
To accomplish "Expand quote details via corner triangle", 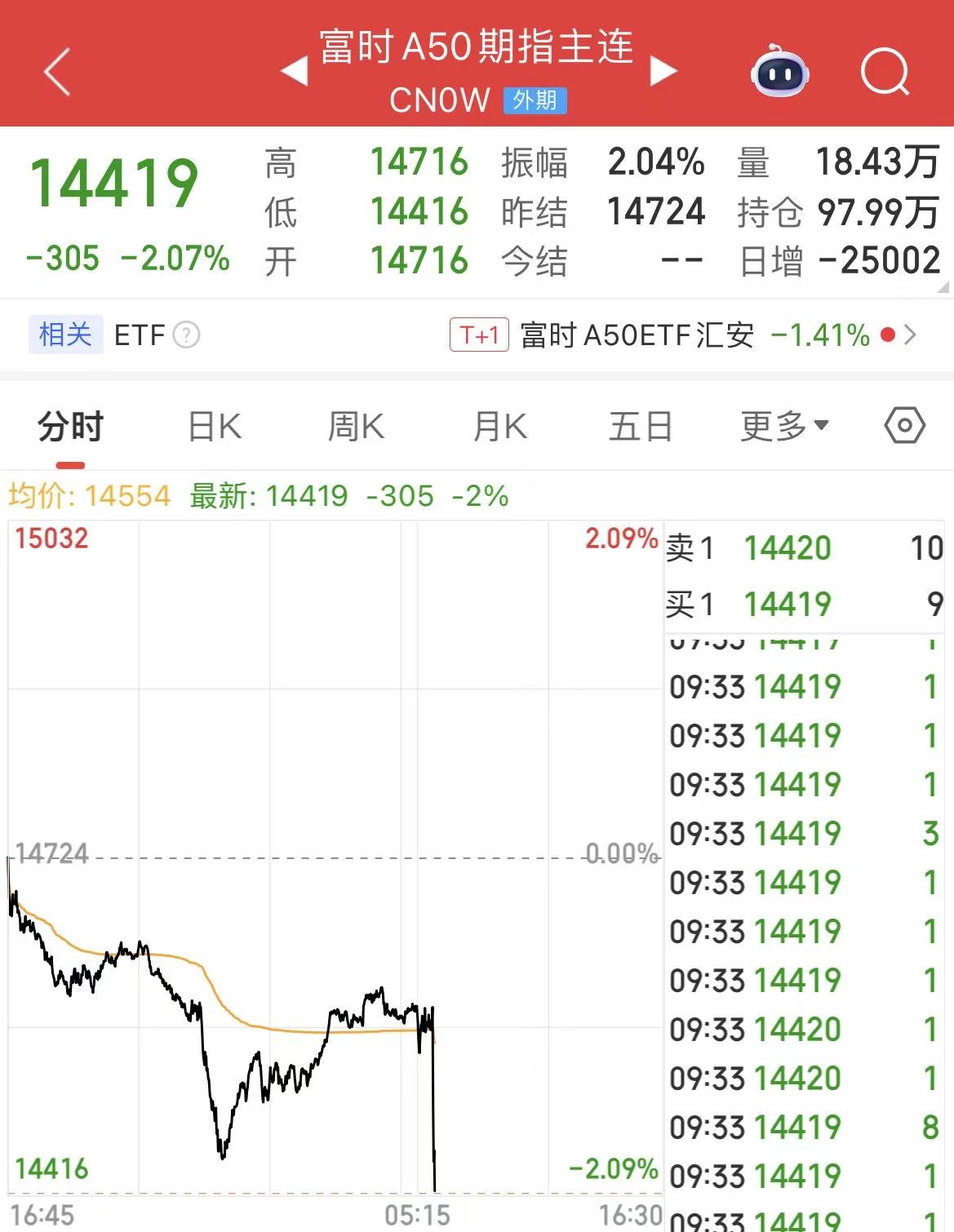I will pos(944,287).
